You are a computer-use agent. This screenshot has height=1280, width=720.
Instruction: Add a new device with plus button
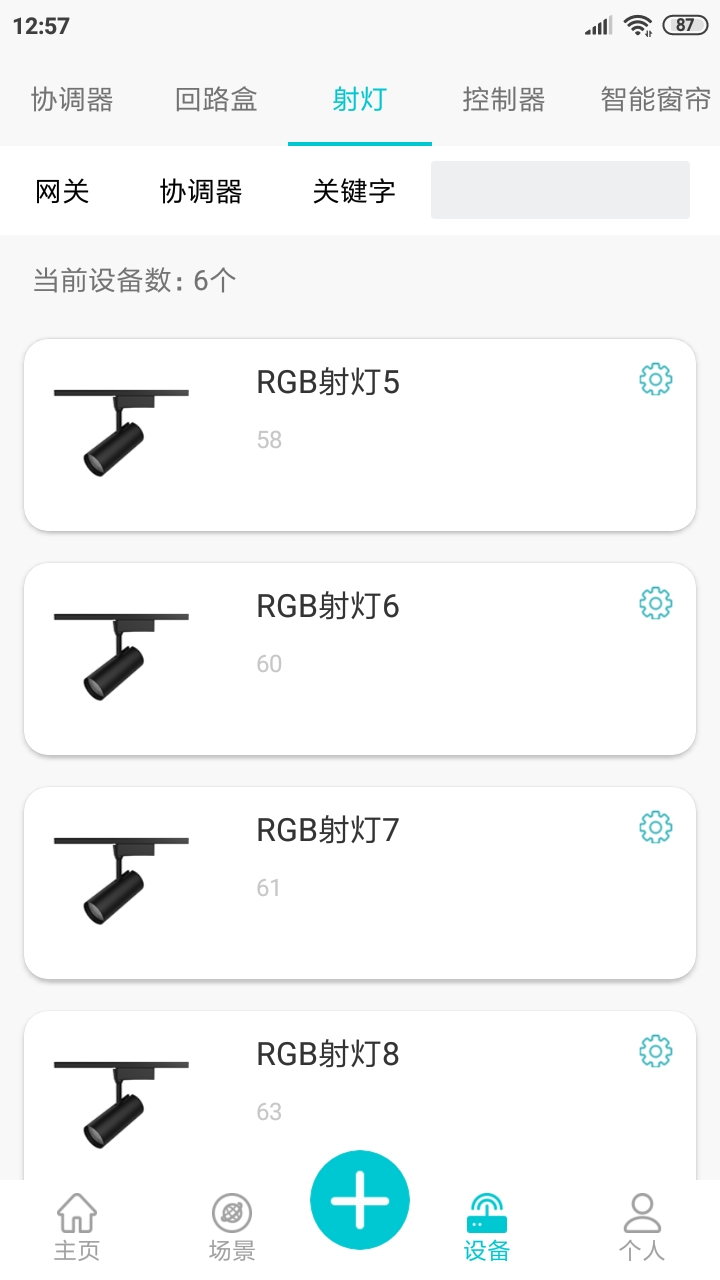(x=360, y=1200)
